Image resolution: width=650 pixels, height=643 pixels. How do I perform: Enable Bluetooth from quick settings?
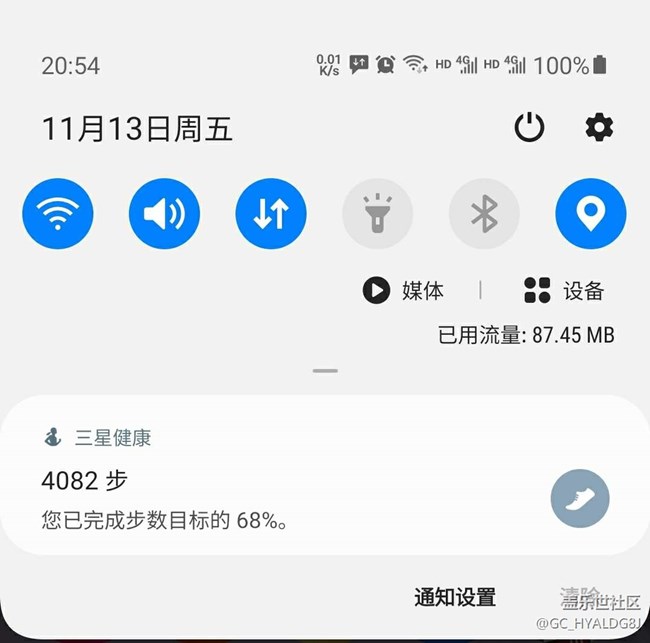pos(484,213)
